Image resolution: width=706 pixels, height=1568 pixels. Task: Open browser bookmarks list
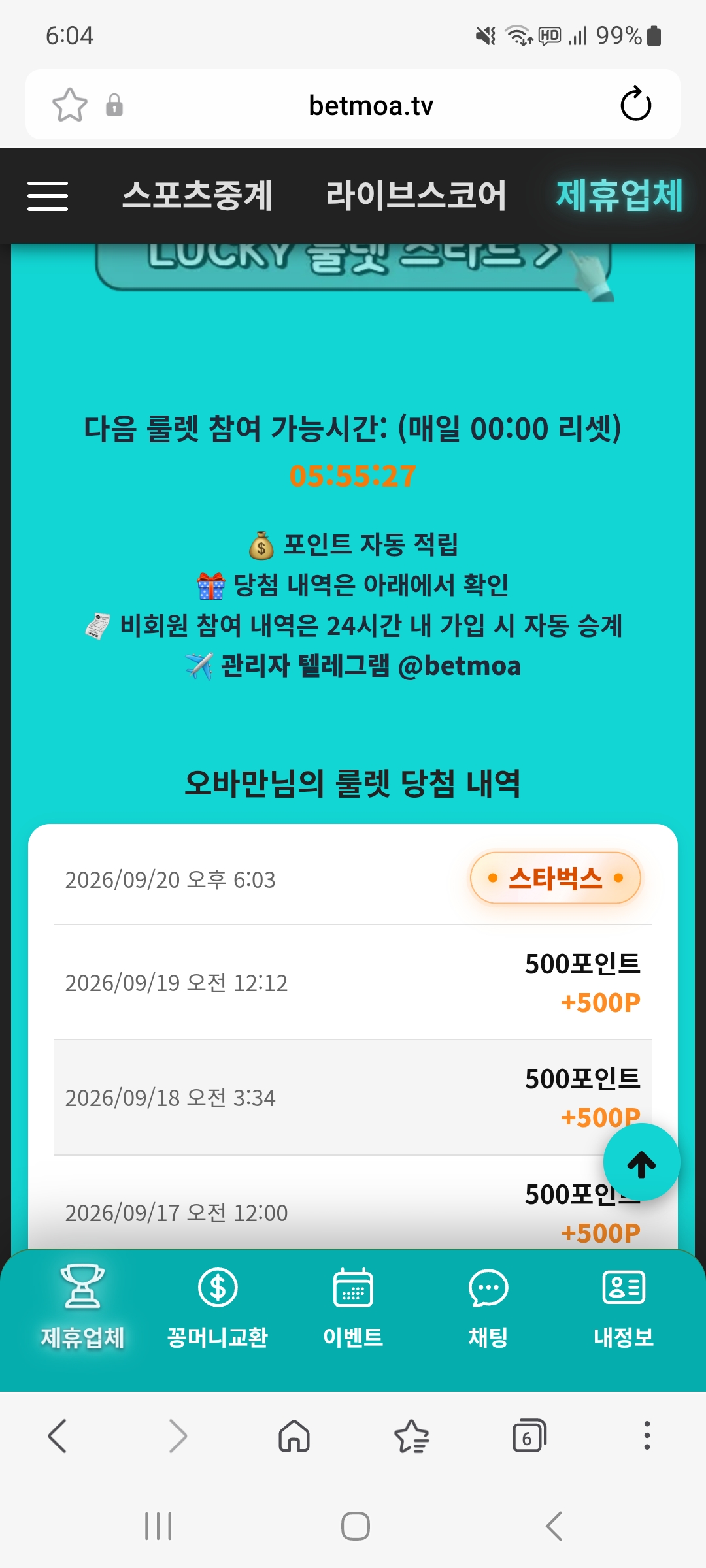point(412,1436)
